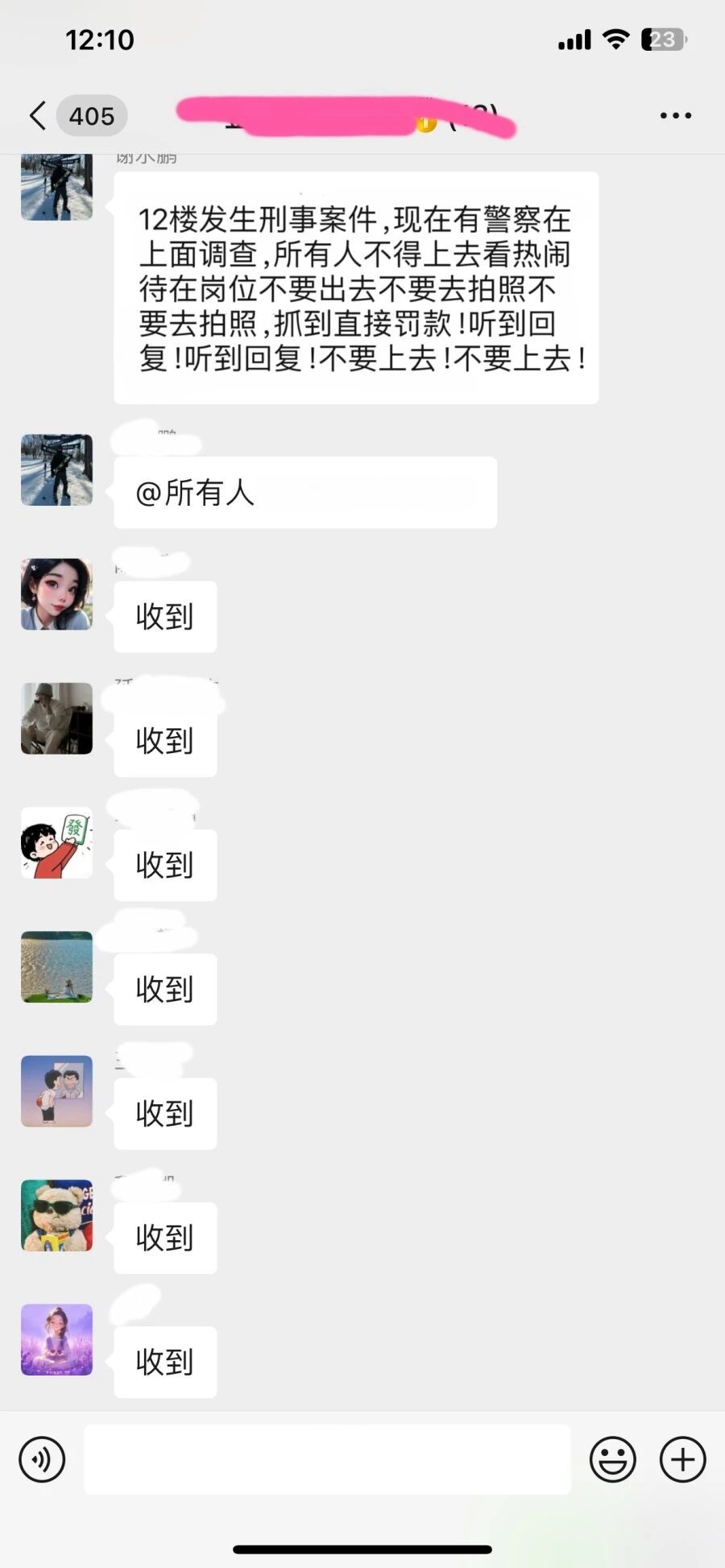Tap the teddy bear with sunglasses avatar

coord(56,1216)
